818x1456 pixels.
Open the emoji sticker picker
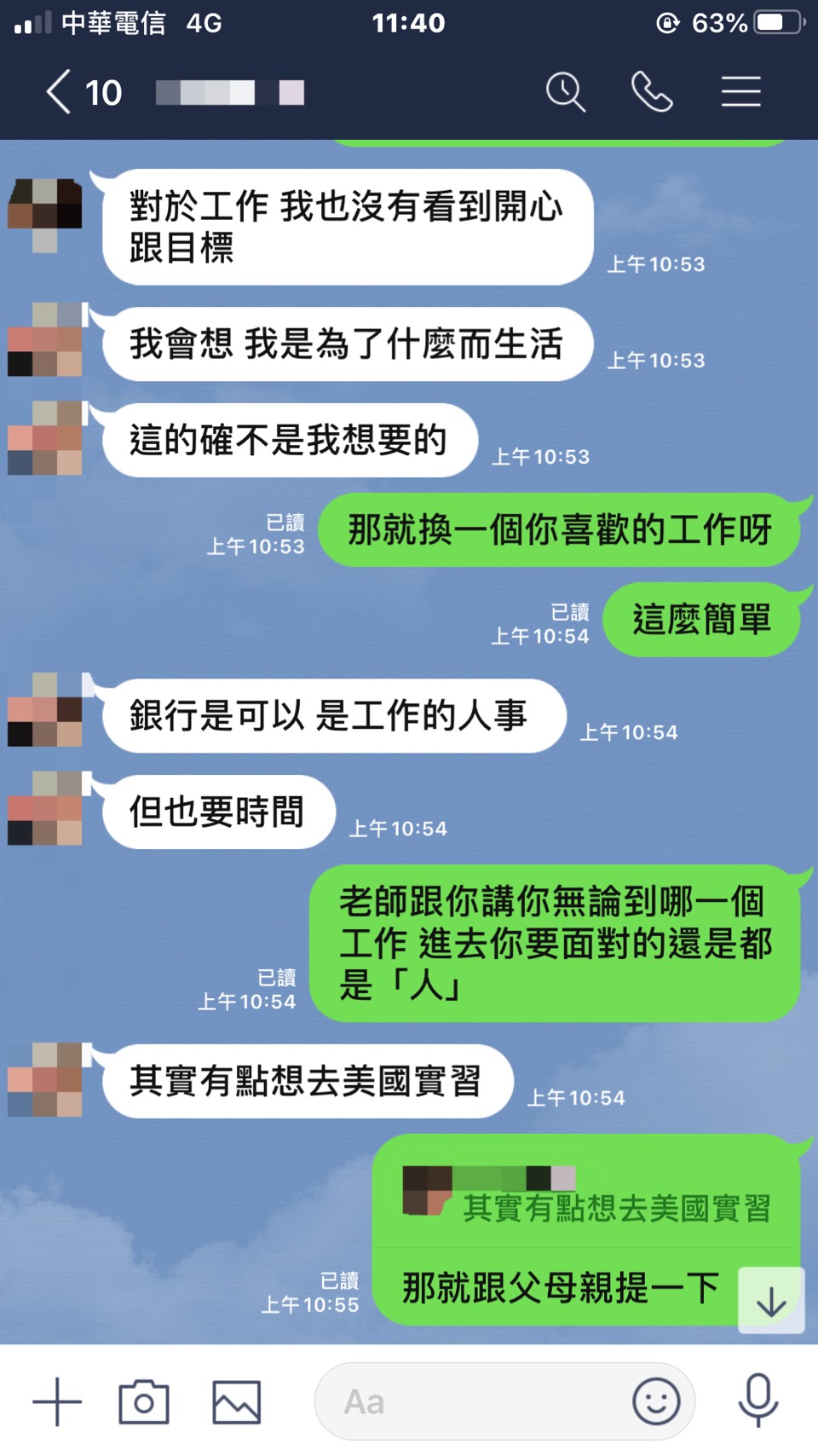656,1401
